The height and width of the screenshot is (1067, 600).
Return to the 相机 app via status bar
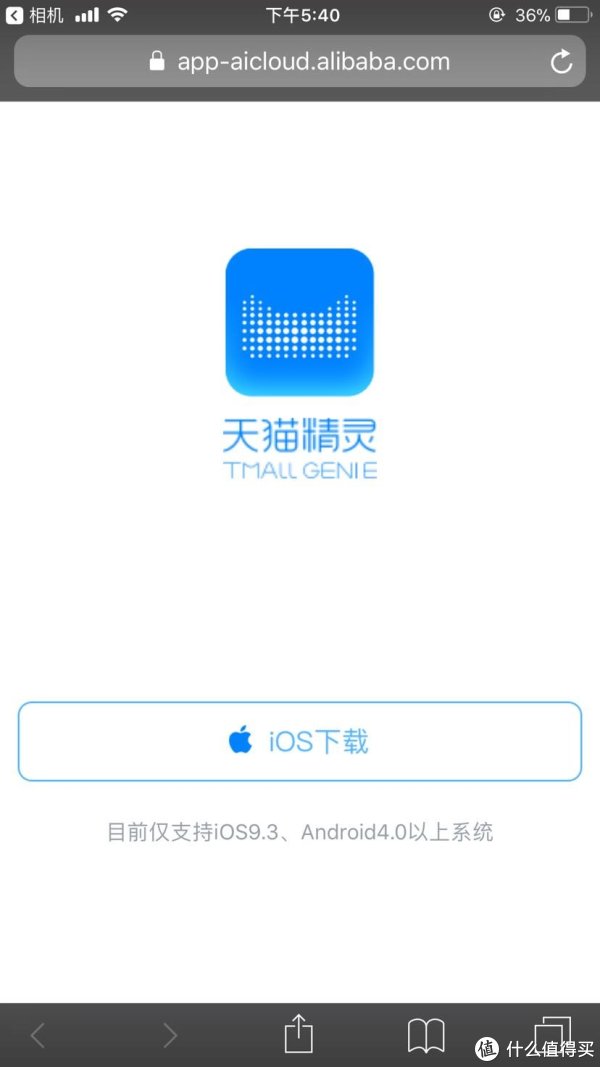click(x=36, y=15)
